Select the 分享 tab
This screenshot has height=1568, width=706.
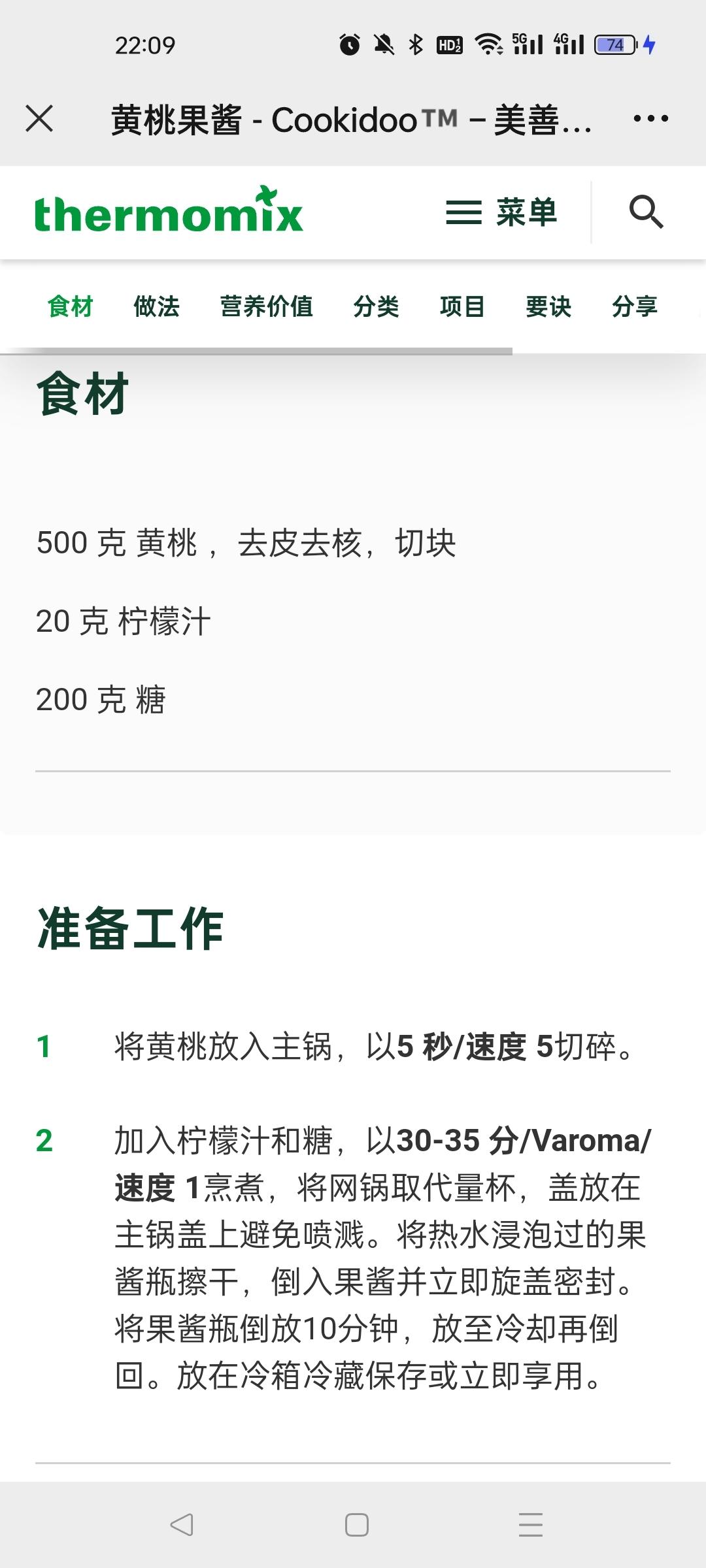coord(635,306)
